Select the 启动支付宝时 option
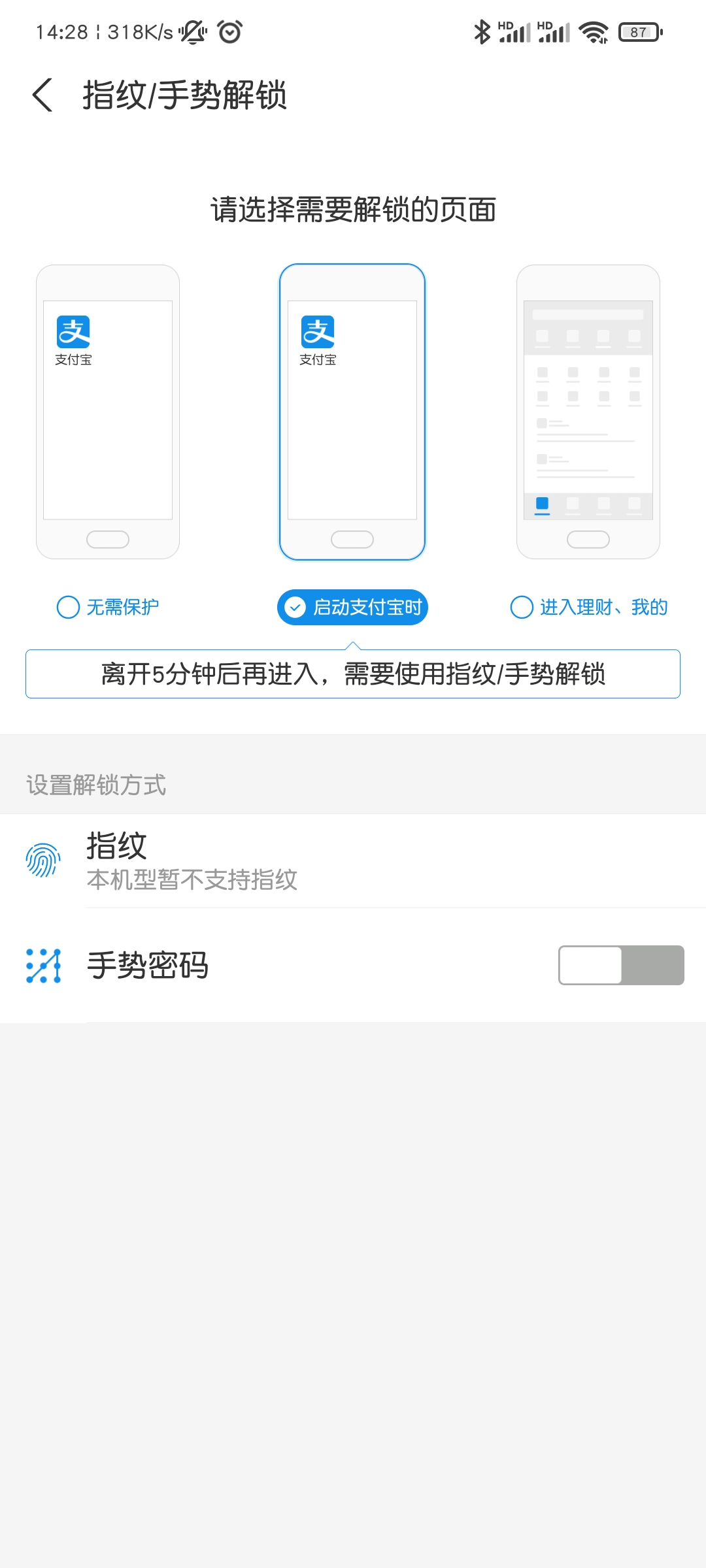 353,607
